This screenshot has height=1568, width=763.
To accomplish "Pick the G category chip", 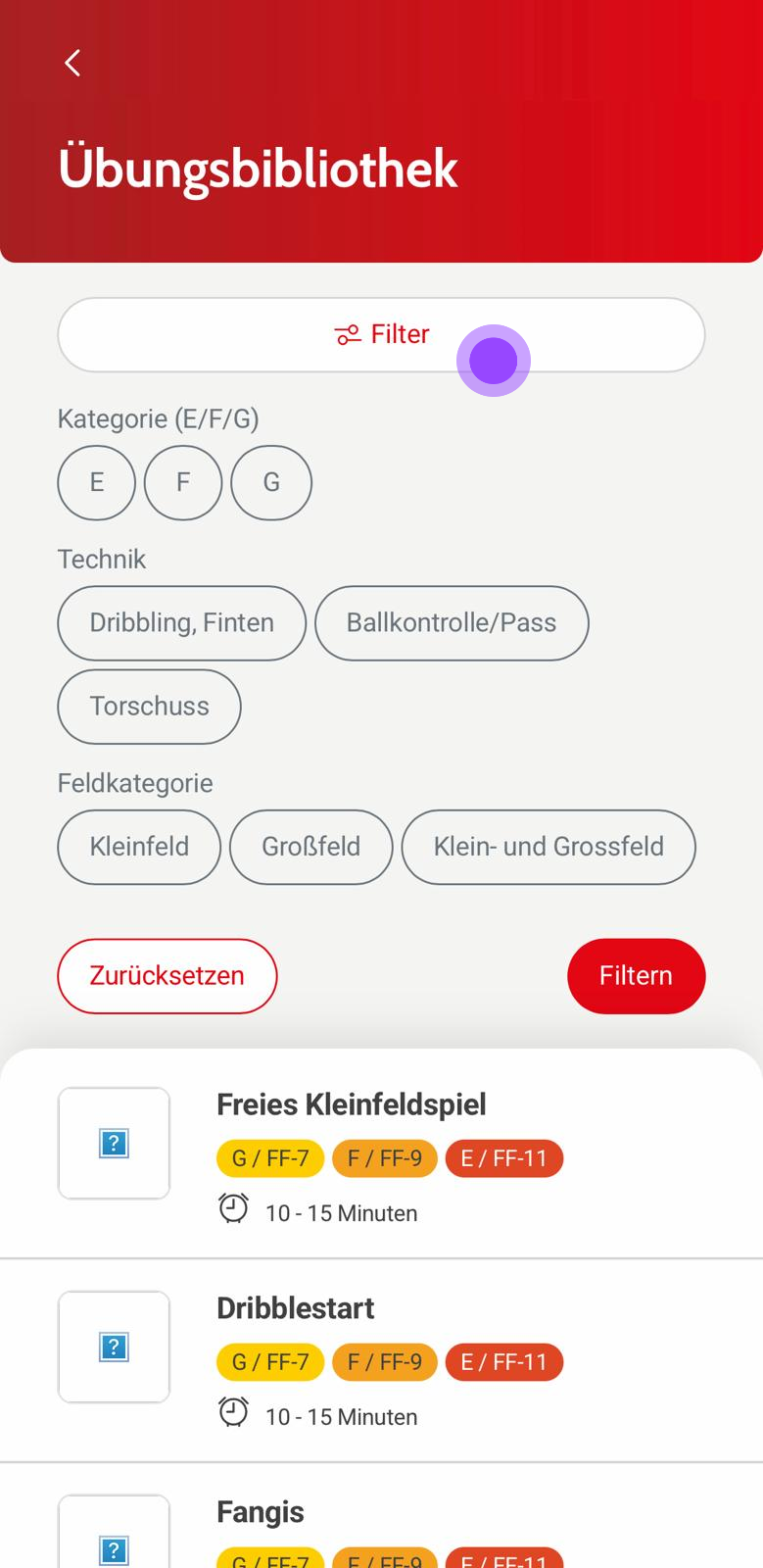I will pyautogui.click(x=271, y=482).
